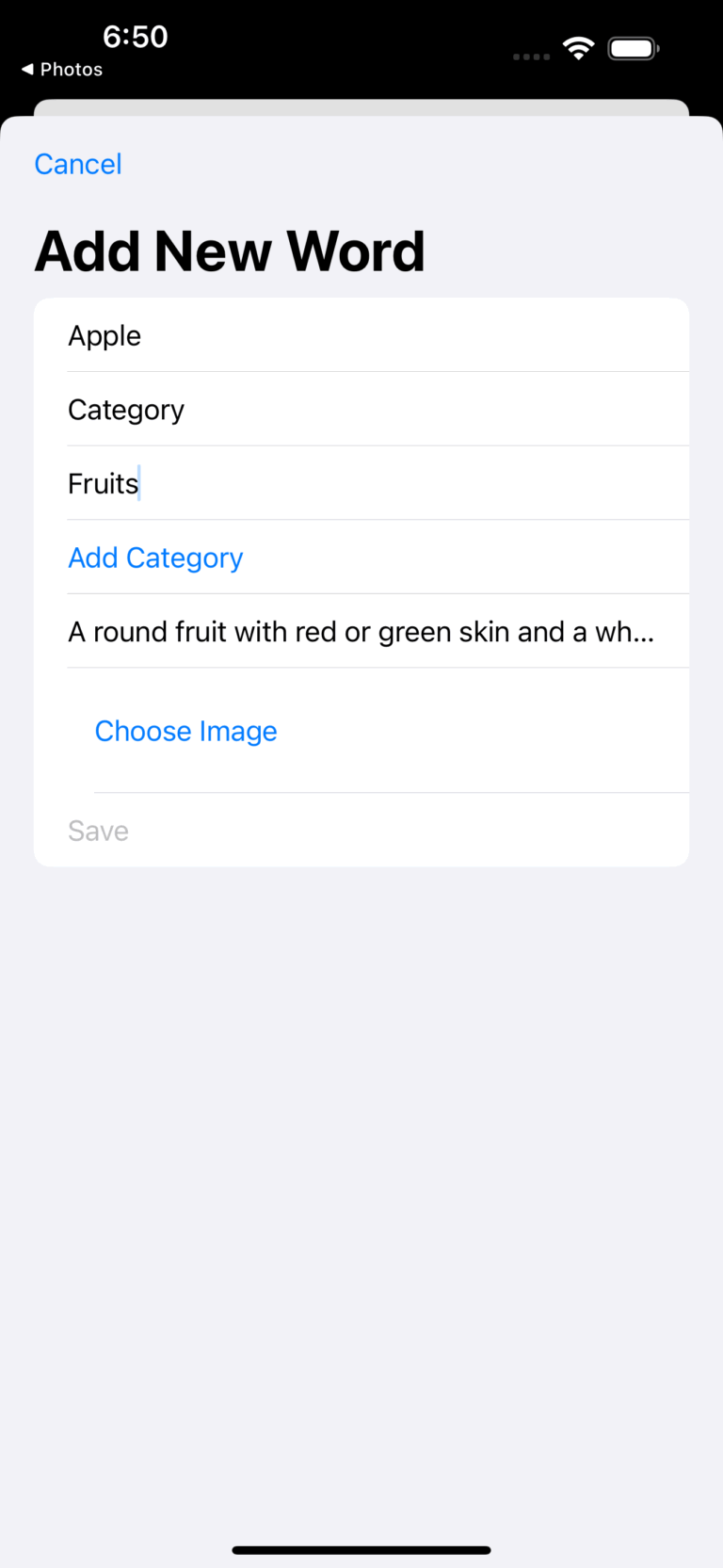723x1568 pixels.
Task: Tap the cellular signal dots
Action: [530, 57]
